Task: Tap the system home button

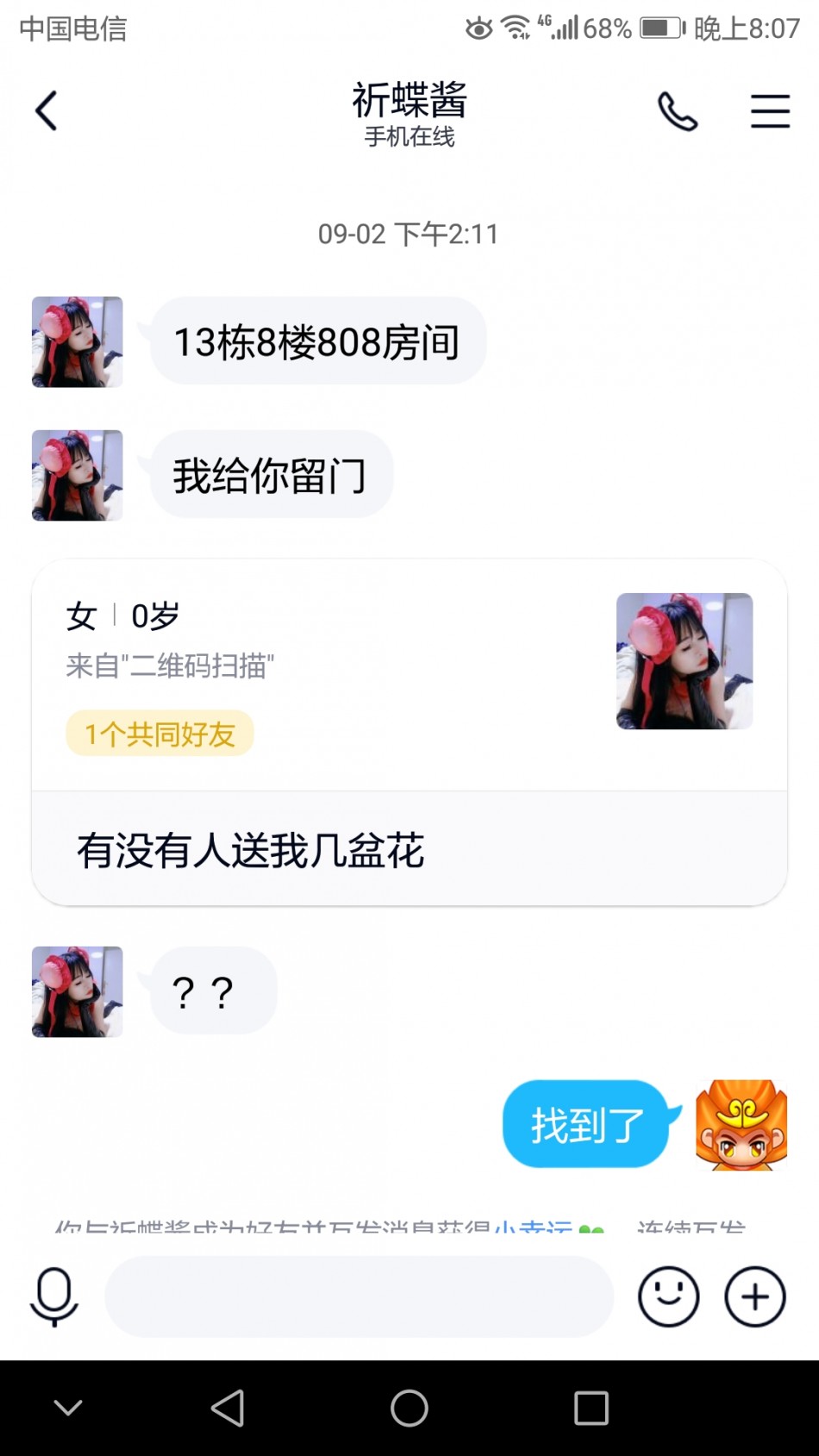Action: tap(409, 1409)
